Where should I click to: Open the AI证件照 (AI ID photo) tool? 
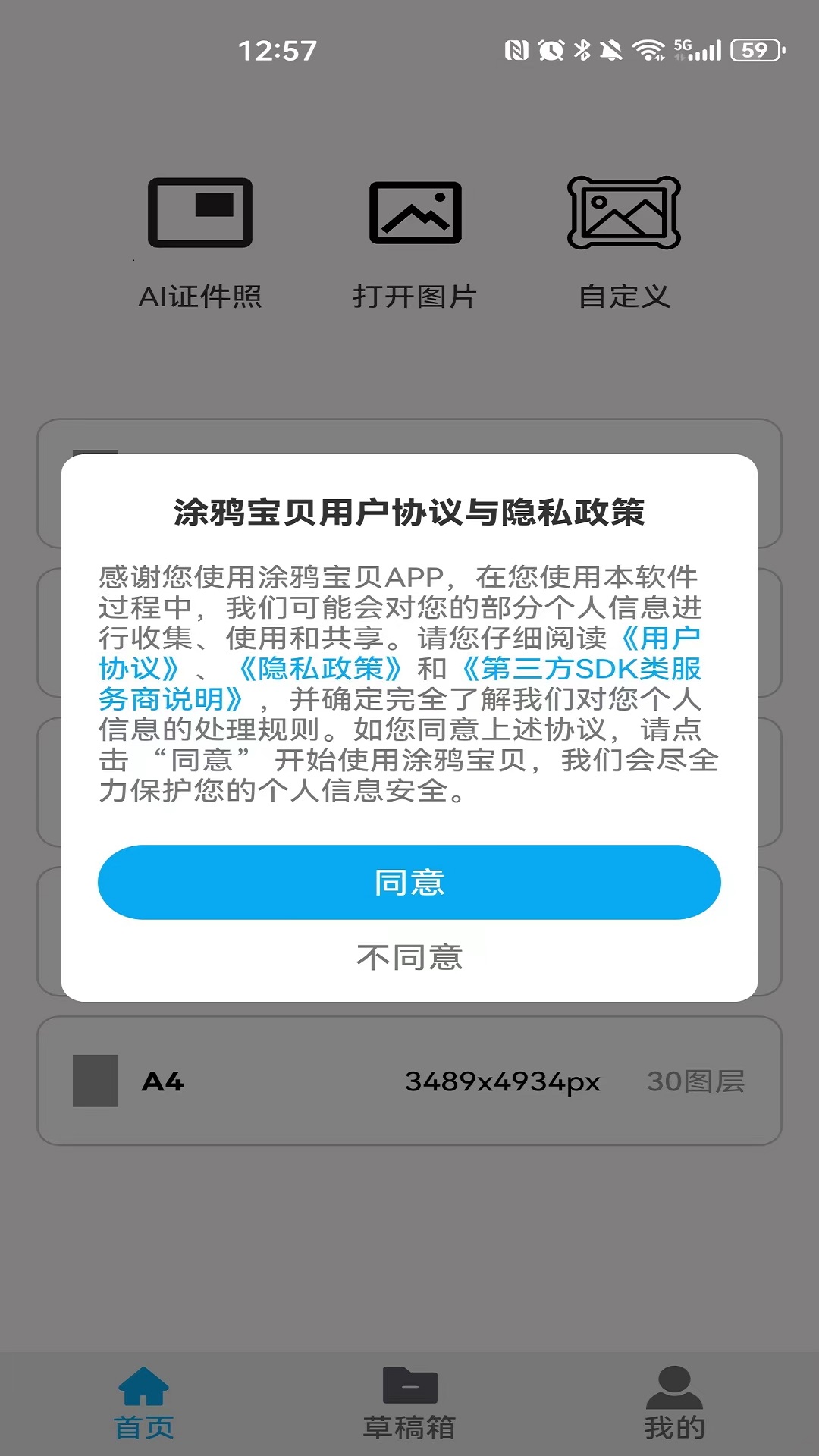(x=201, y=215)
